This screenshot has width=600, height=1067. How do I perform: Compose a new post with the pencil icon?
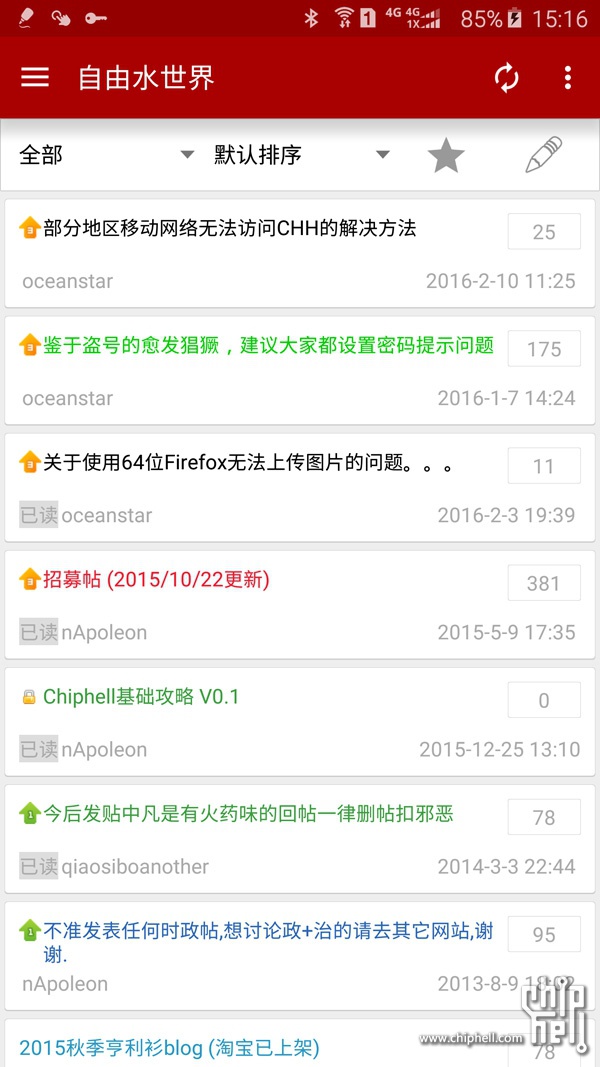tap(544, 154)
